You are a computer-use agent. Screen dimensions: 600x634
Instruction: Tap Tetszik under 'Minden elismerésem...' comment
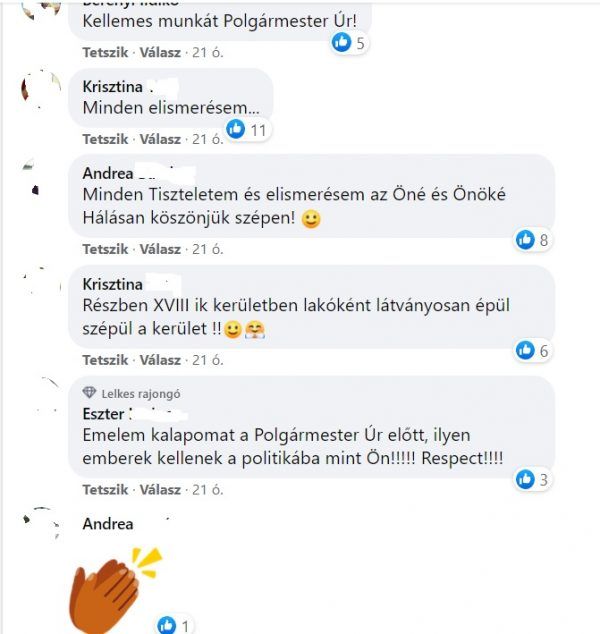[x=105, y=139]
